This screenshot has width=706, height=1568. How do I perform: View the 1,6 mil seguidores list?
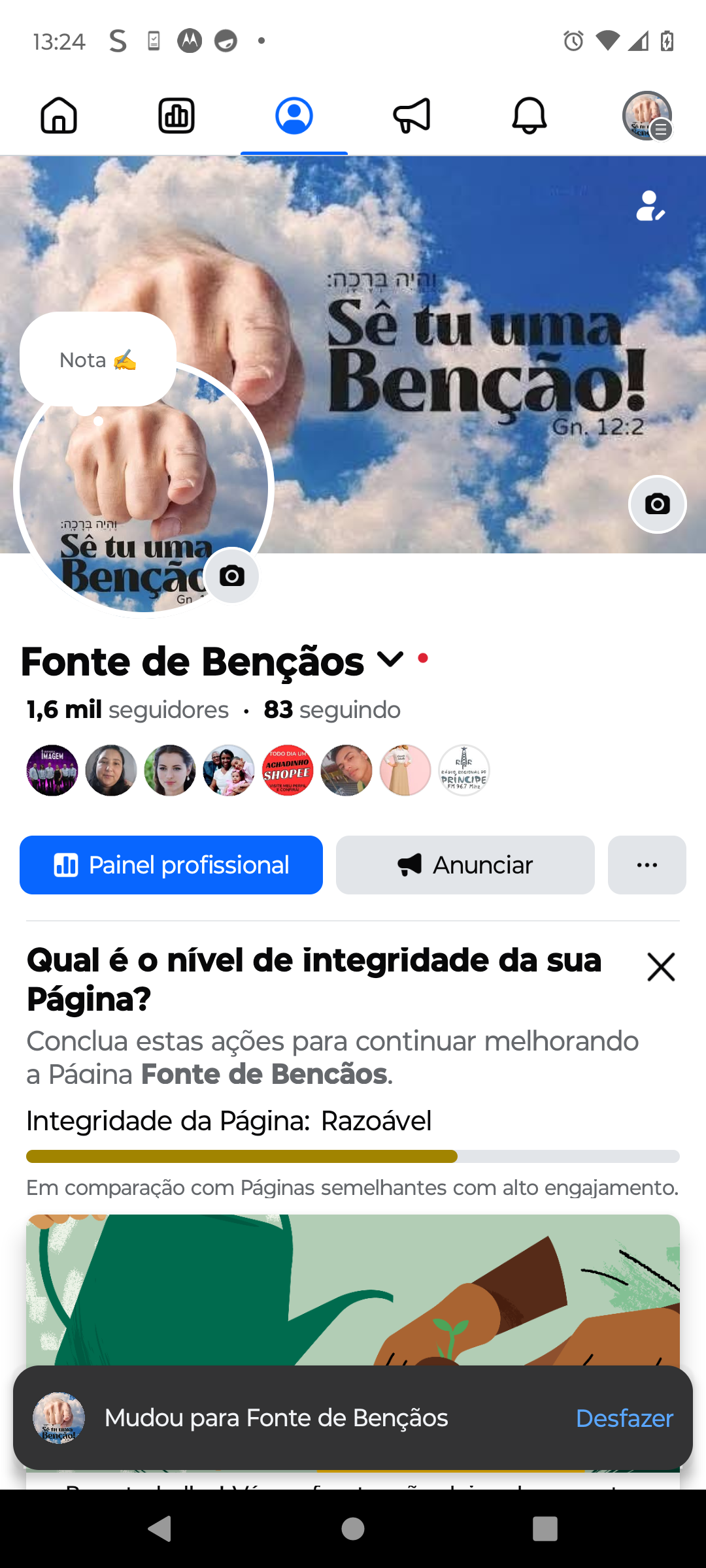[127, 710]
